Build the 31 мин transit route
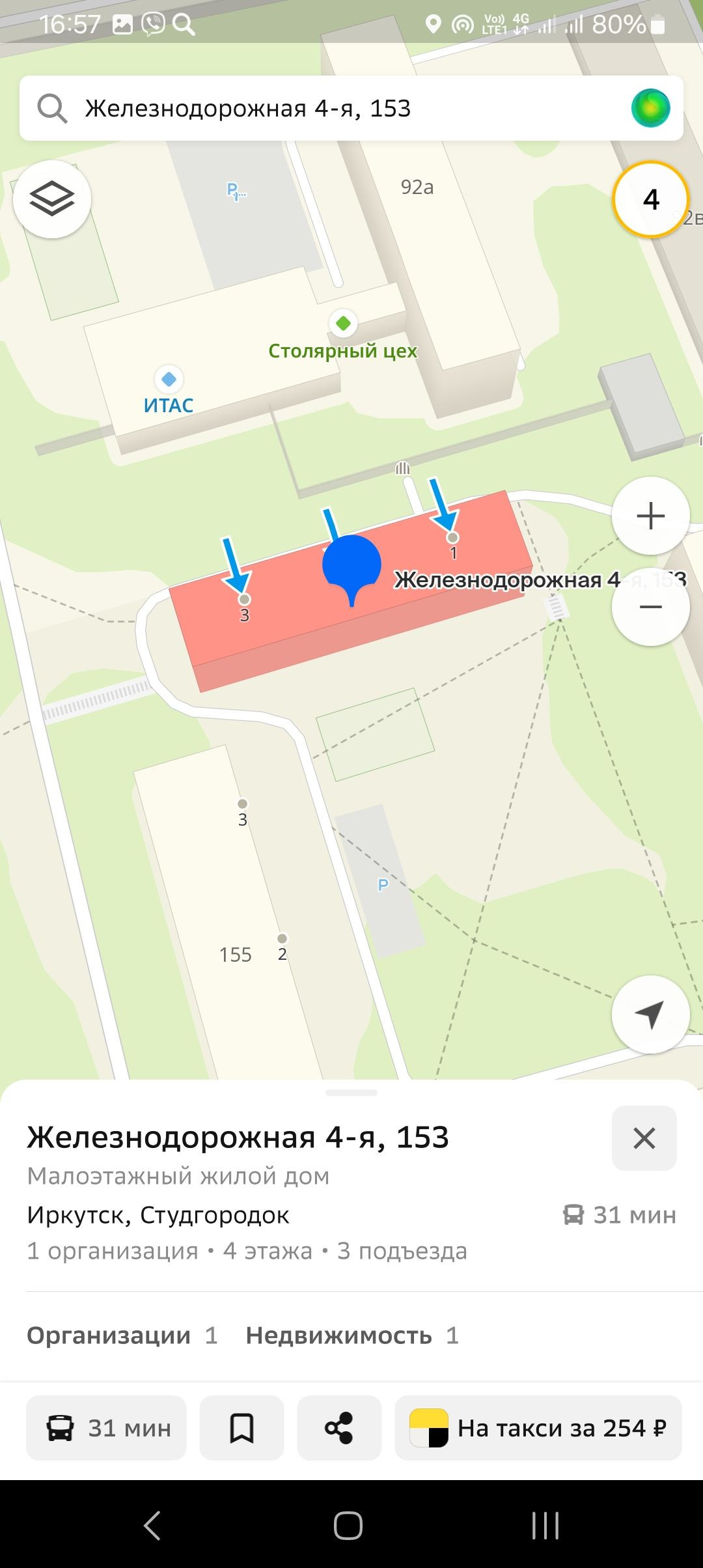The image size is (703, 1568). point(107,1429)
